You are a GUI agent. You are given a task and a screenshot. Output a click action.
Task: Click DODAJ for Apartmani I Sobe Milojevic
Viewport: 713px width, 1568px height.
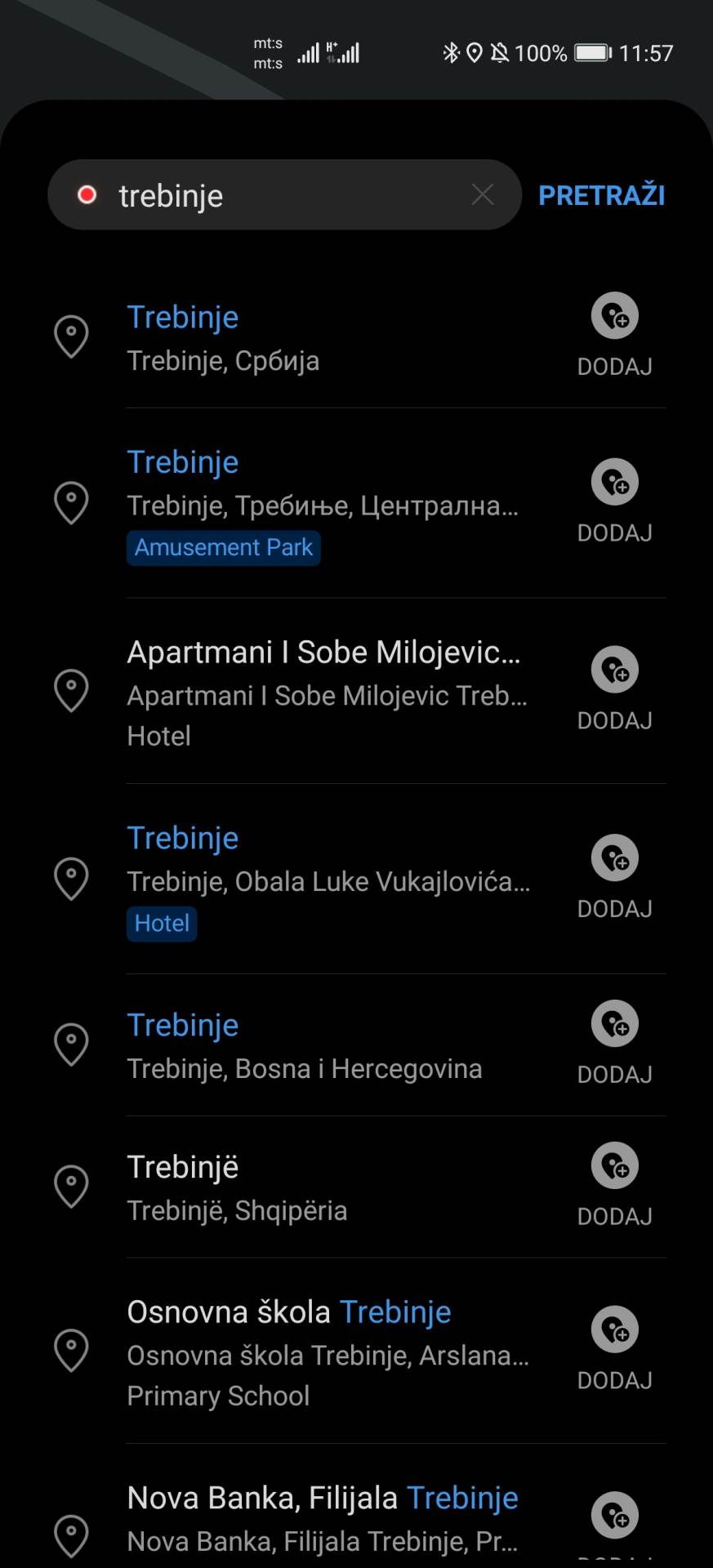(614, 670)
